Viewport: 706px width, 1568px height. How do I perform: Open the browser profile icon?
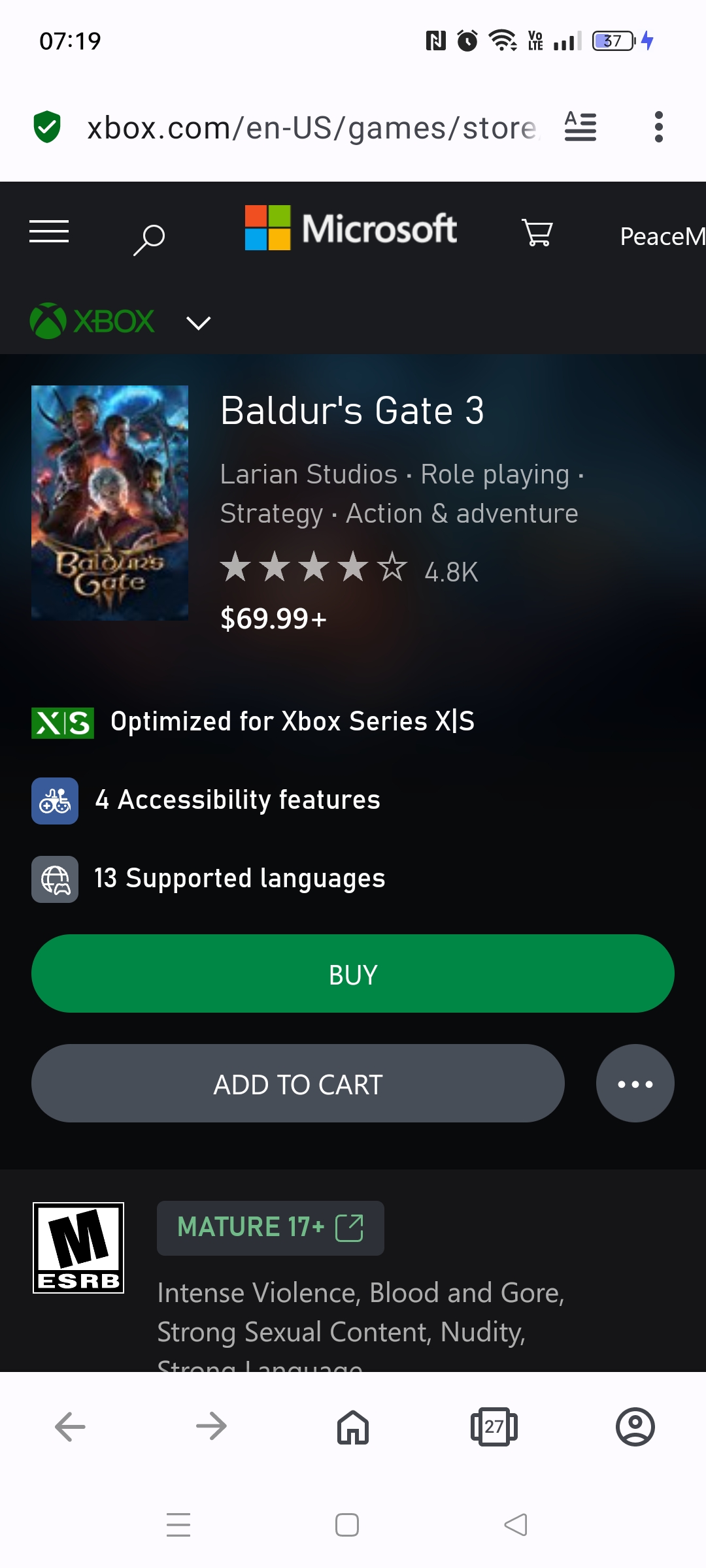click(635, 1427)
